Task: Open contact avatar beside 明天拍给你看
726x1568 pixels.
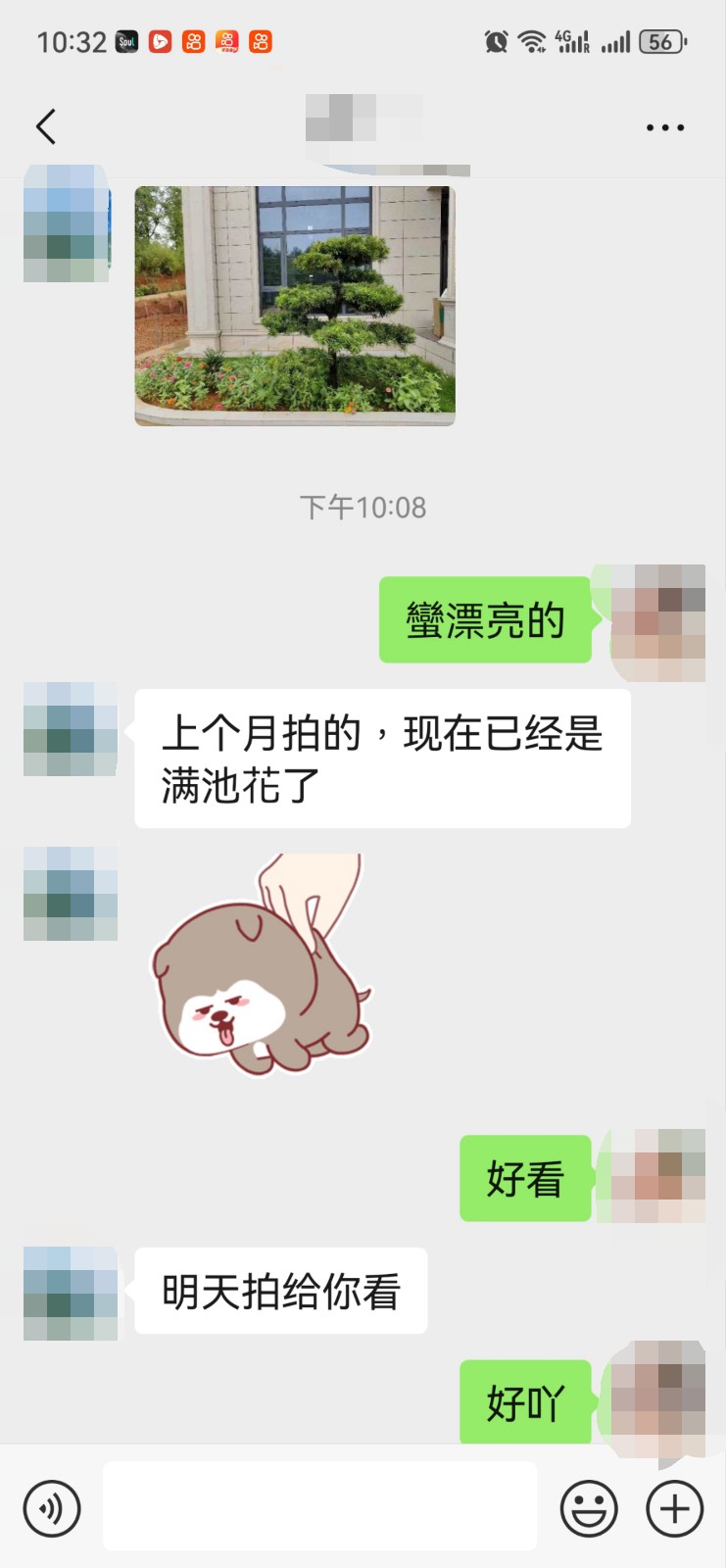Action: coord(71,1294)
